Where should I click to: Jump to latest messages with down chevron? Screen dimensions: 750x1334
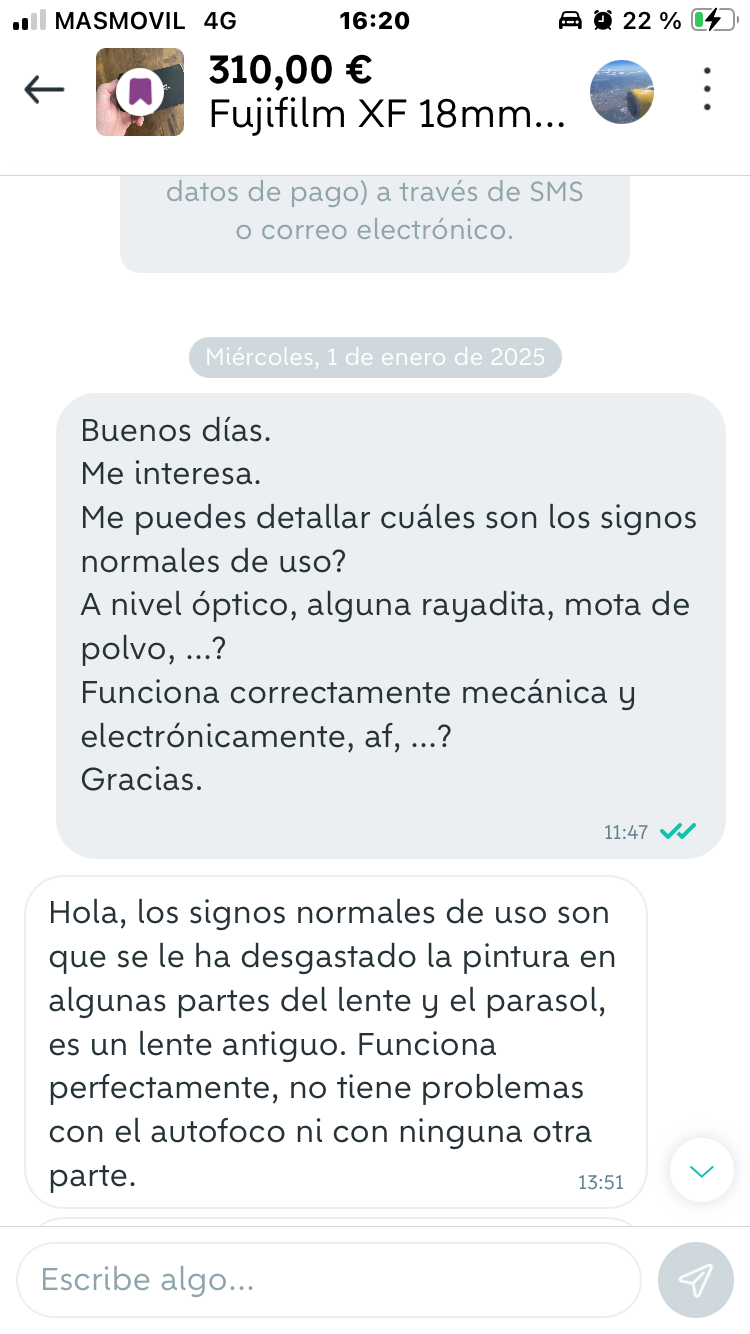click(703, 1171)
